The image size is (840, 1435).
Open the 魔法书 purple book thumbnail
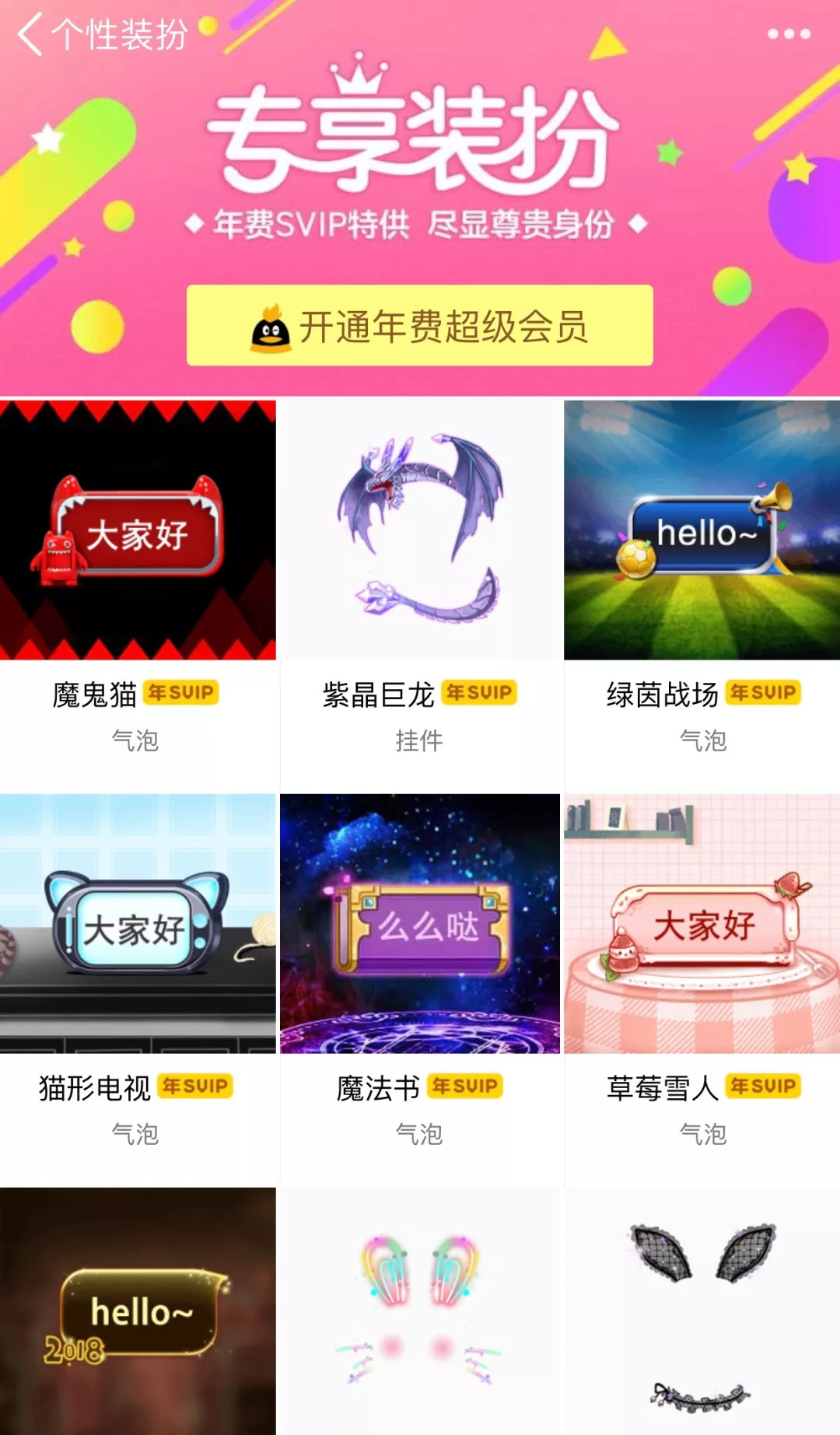coord(419,922)
